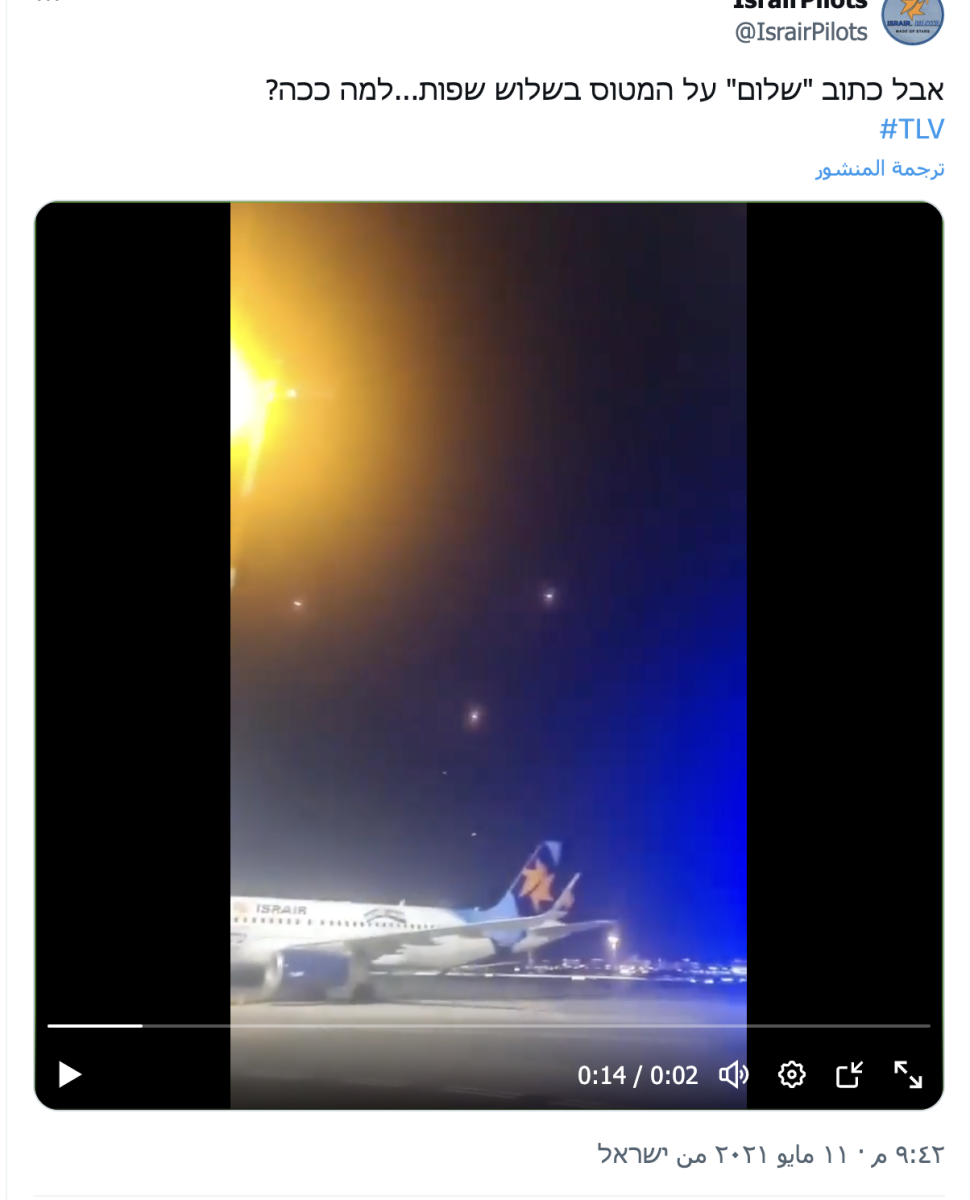This screenshot has height=1200, width=970.
Task: Switch to picture-in-picture mode
Action: point(849,1075)
